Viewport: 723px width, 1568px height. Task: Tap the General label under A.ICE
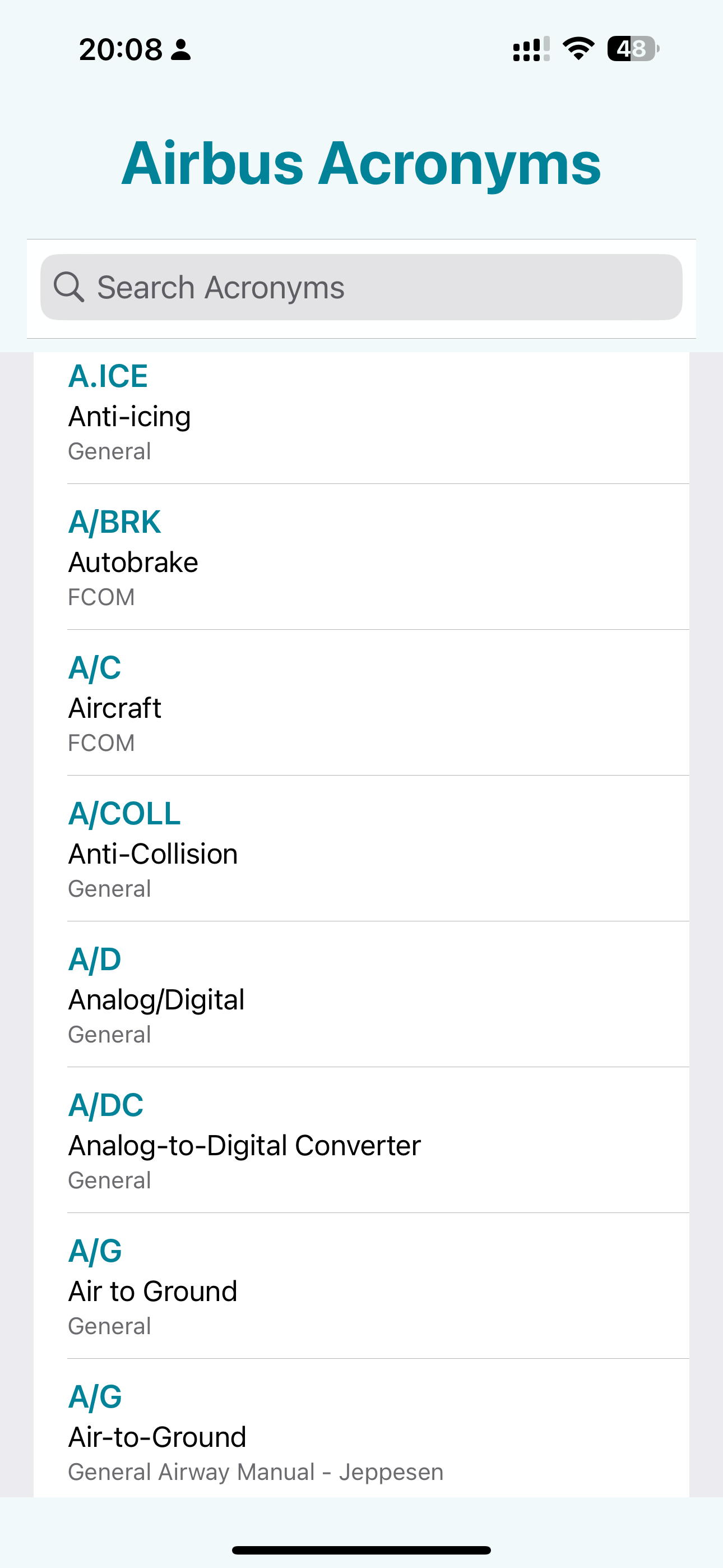109,451
